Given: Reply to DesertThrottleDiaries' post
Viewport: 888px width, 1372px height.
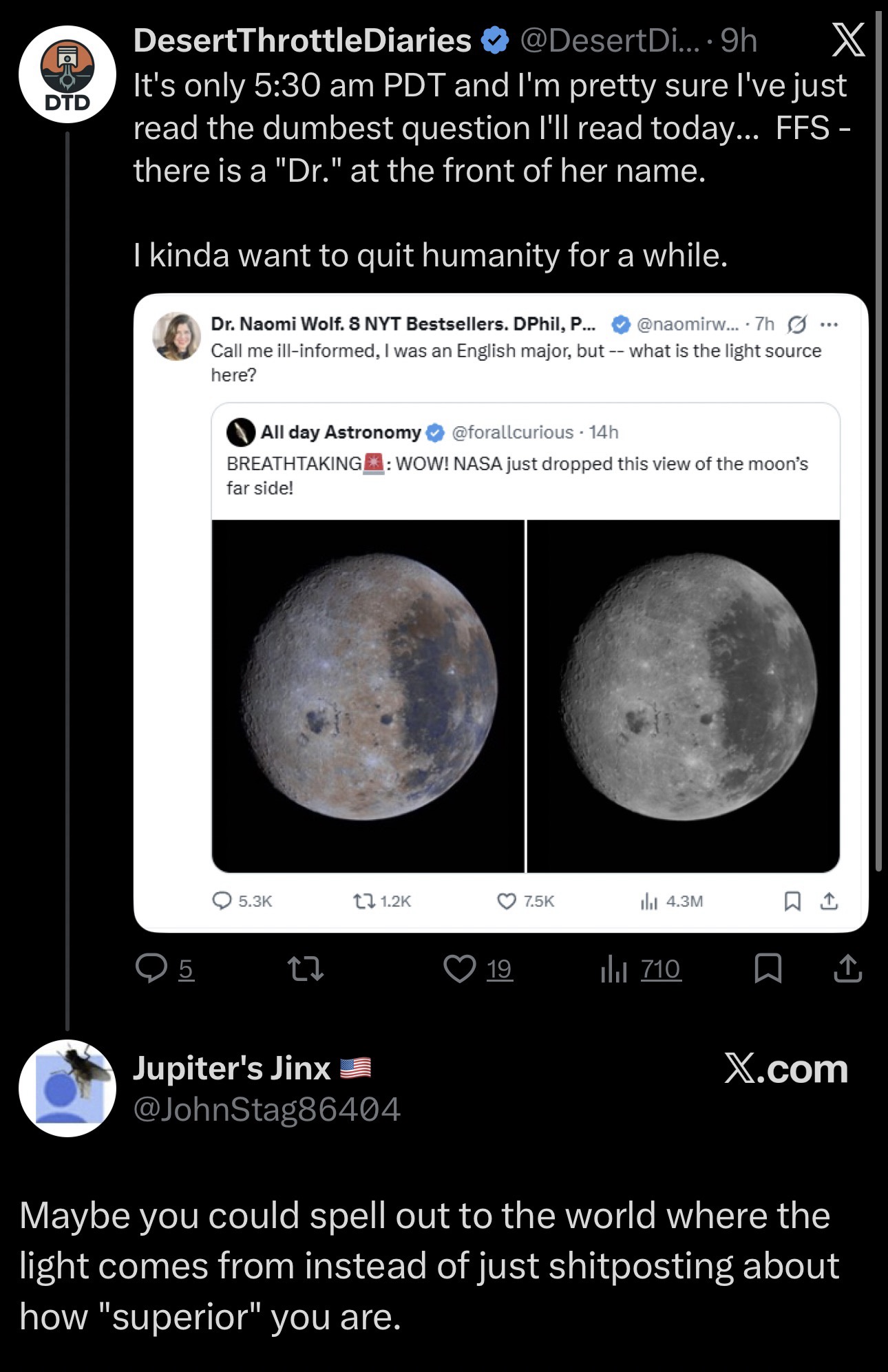Looking at the screenshot, I should (x=151, y=968).
